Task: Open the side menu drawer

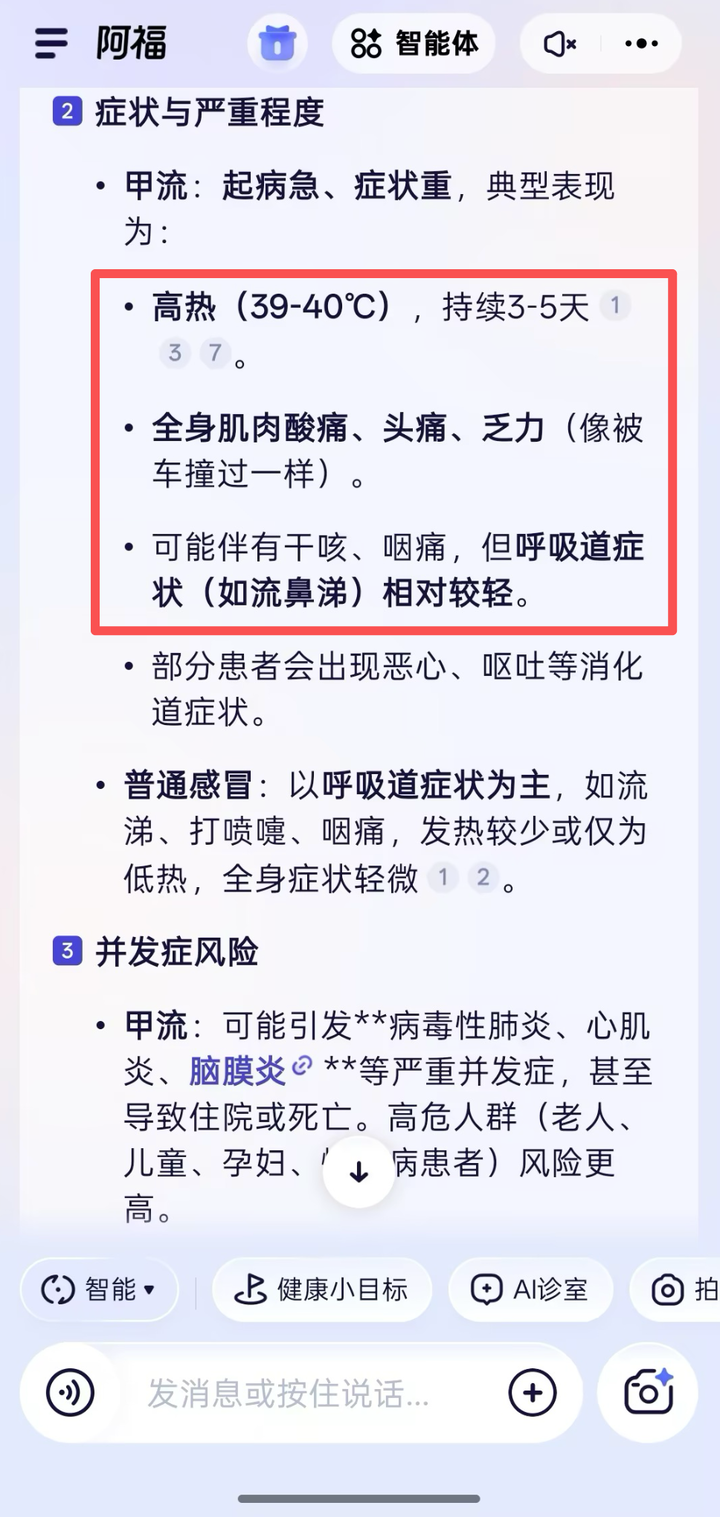Action: [x=51, y=44]
